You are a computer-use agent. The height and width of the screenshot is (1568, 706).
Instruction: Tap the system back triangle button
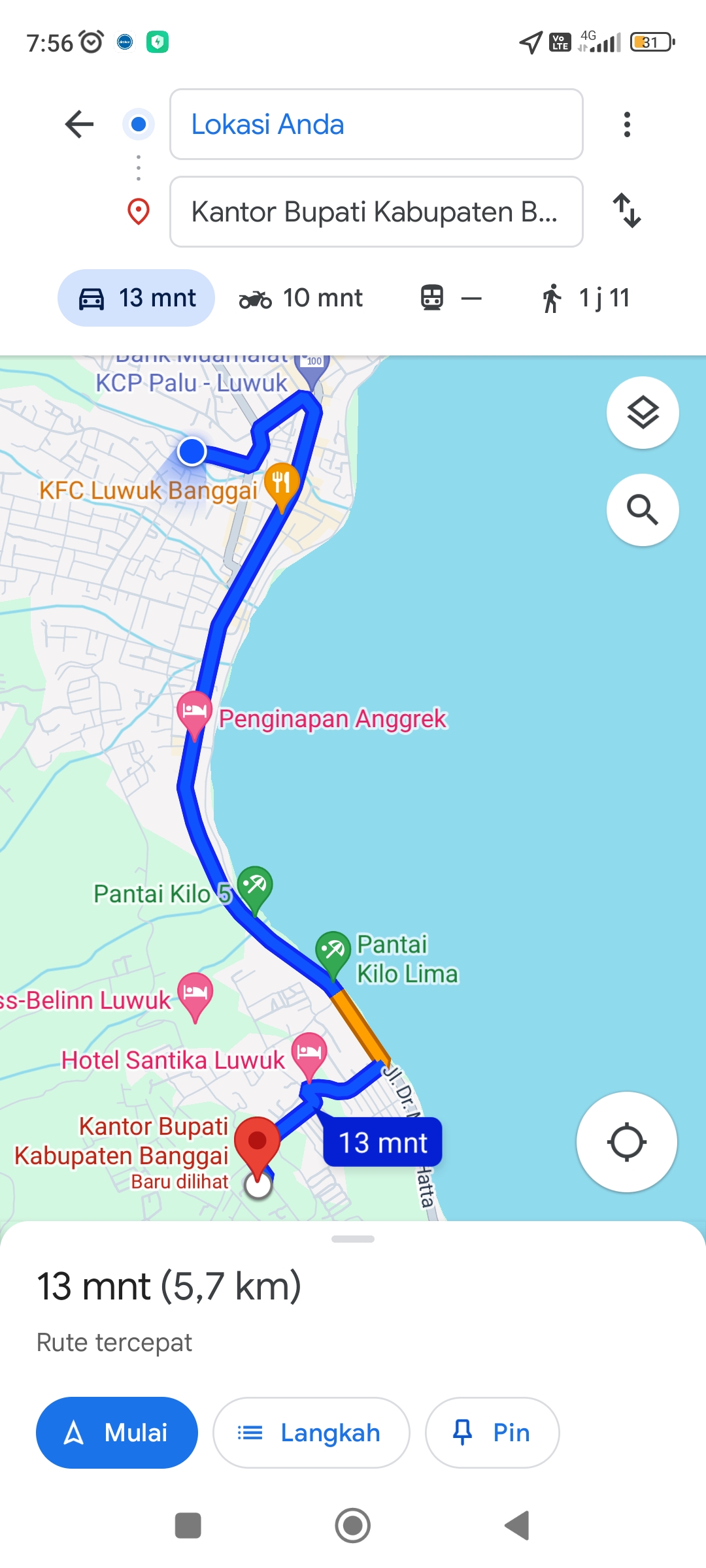pos(518,1526)
